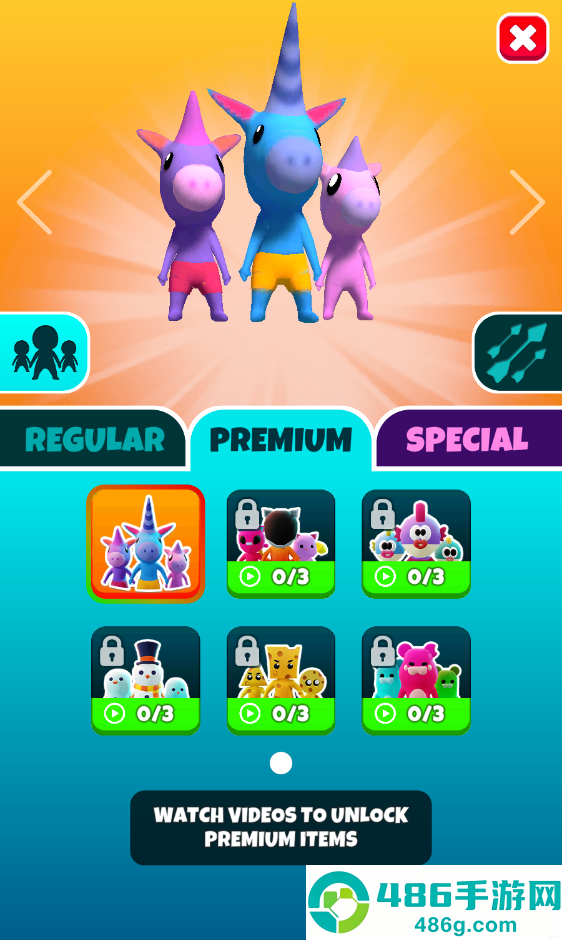This screenshot has width=562, height=940.
Task: Switch to the Regular tab
Action: pos(93,439)
